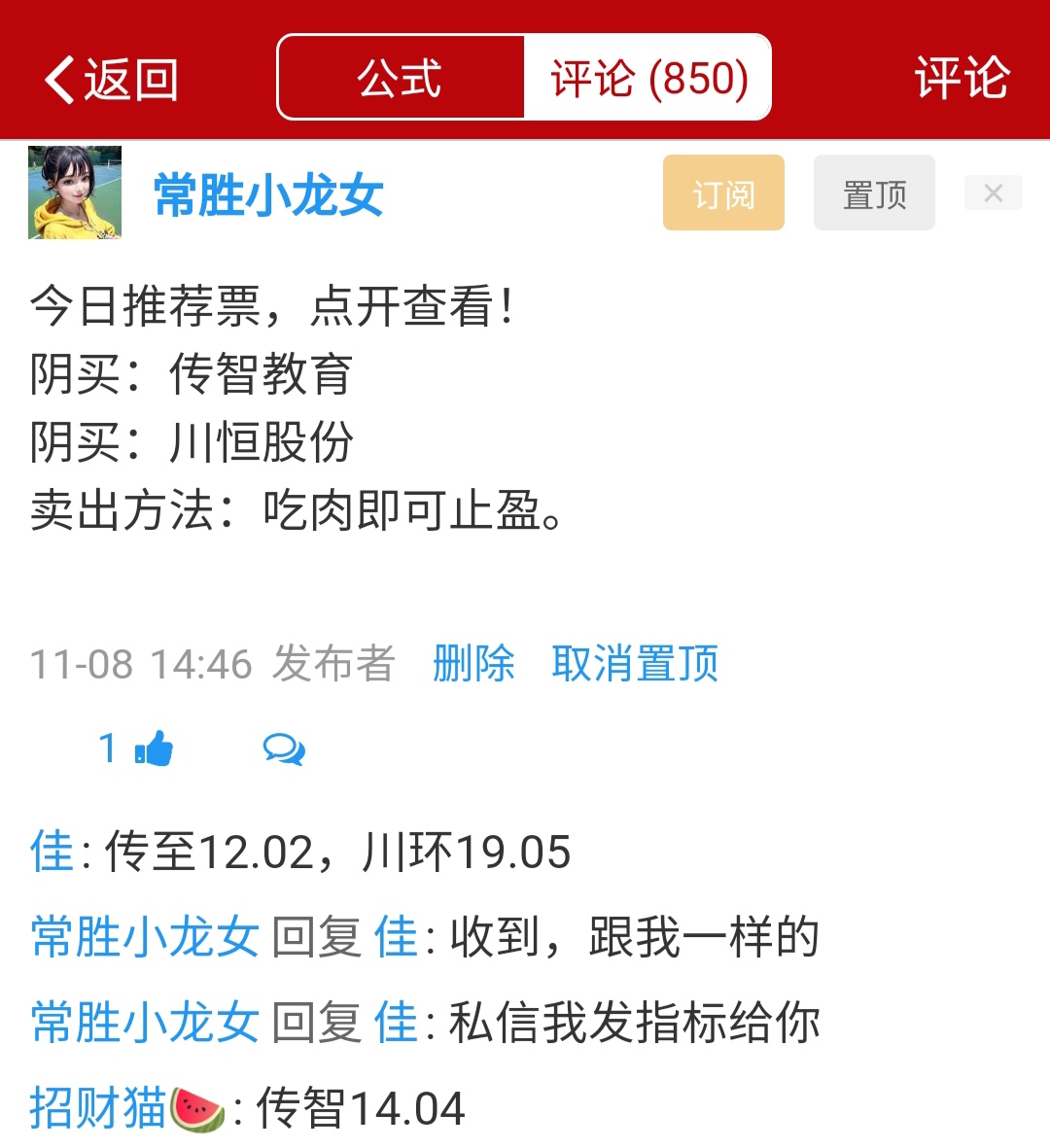Open 招财猫's user profile
Image resolution: width=1050 pixels, height=1148 pixels.
[x=98, y=1108]
